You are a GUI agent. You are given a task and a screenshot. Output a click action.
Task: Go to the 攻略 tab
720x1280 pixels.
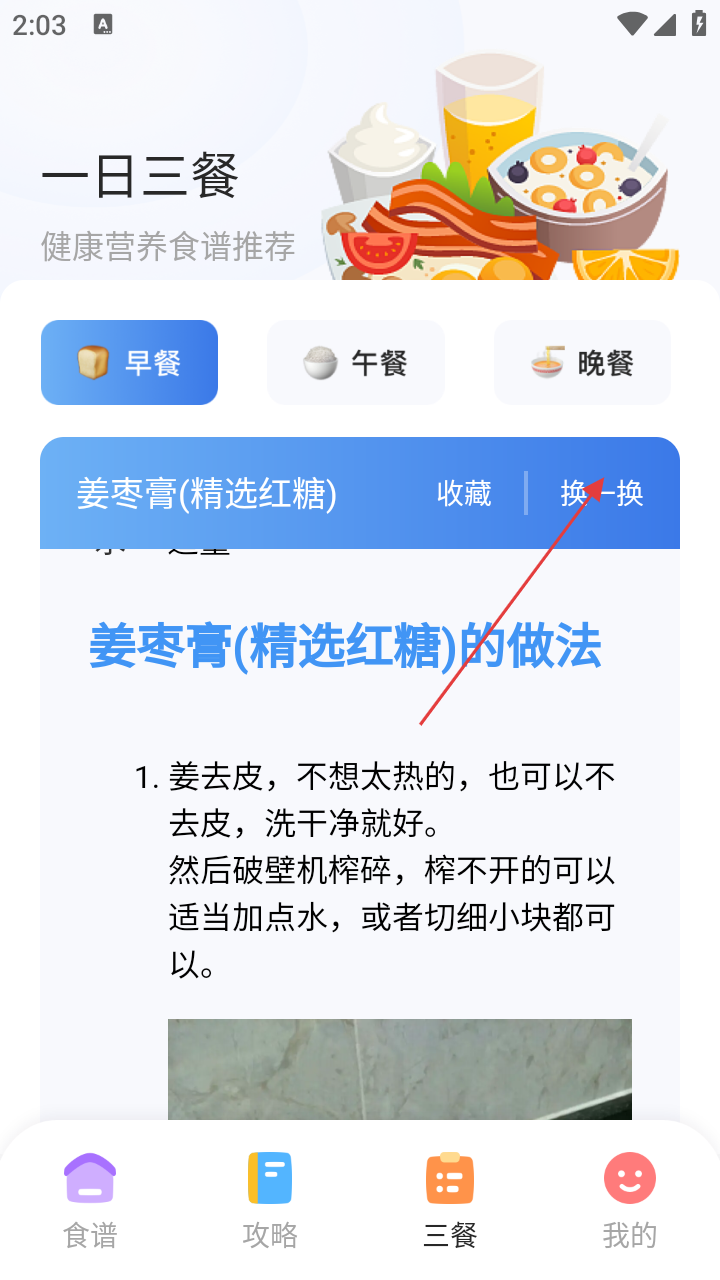[270, 1200]
